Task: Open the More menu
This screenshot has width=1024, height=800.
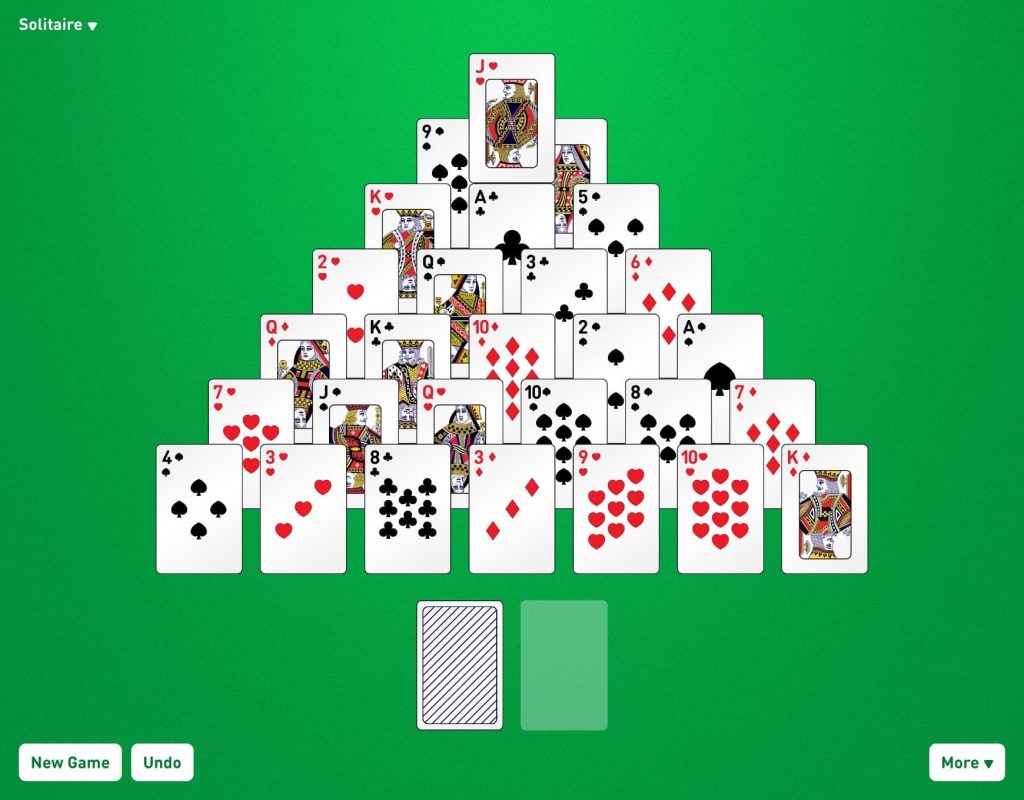Action: click(966, 762)
